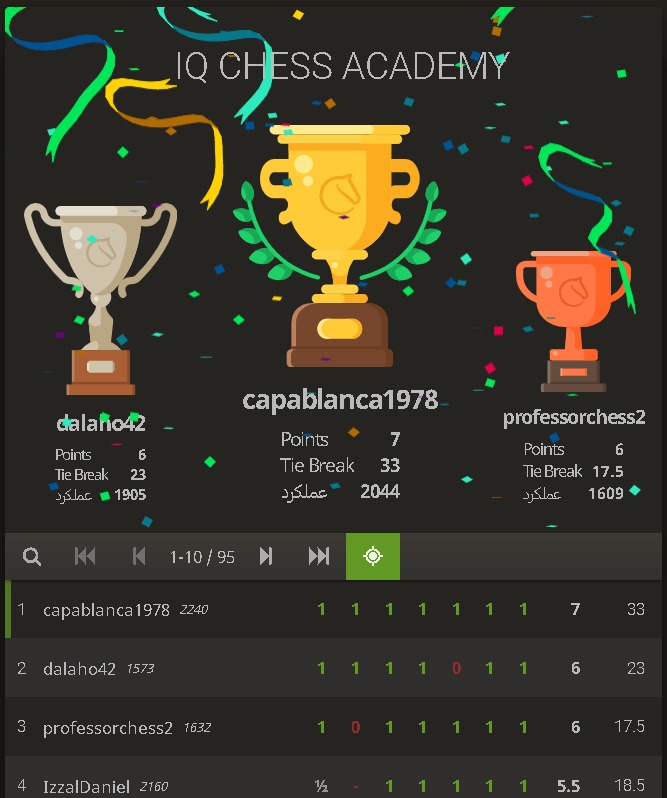Open podium runner-up dalaho42's profile
Screen dimensions: 667x798
coord(101,424)
